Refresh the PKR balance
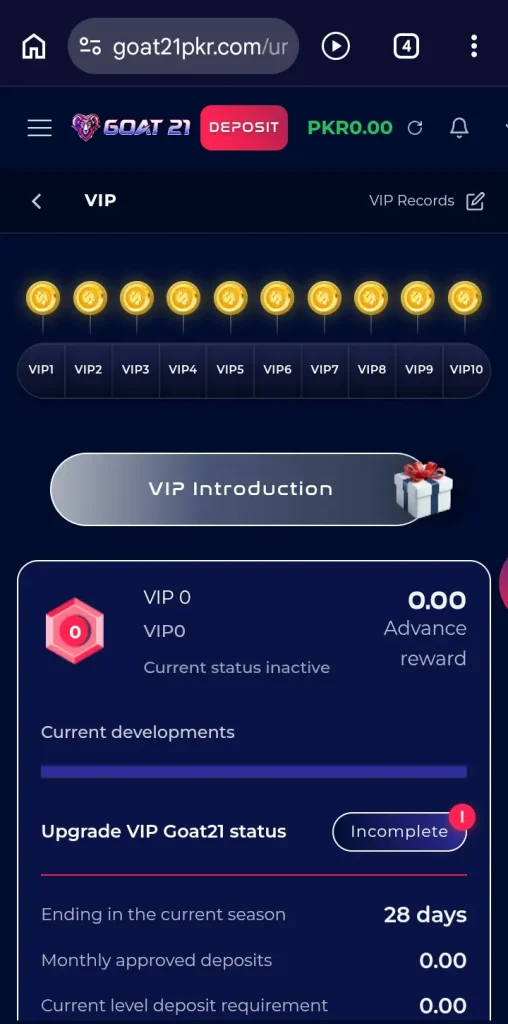 click(x=415, y=128)
